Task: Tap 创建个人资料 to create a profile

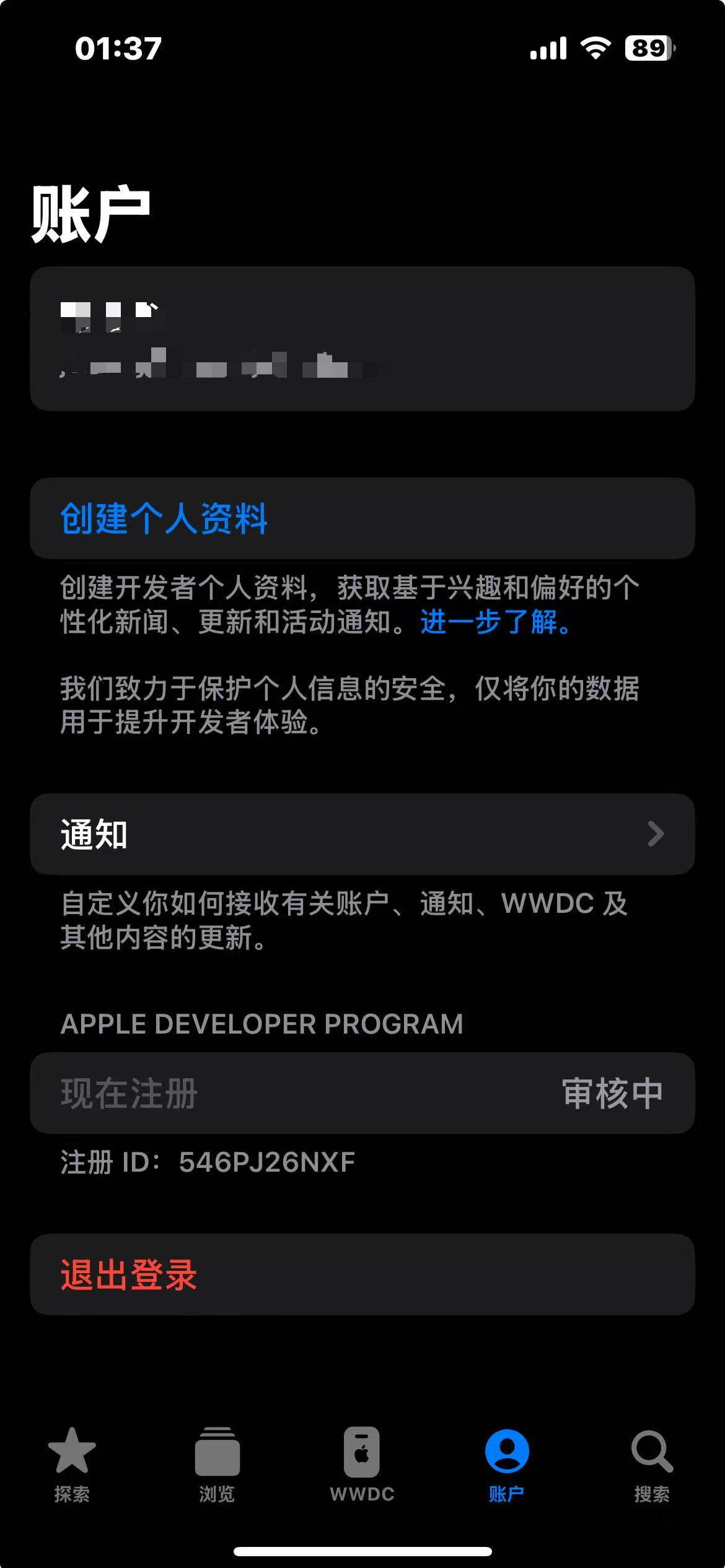Action: tap(362, 518)
